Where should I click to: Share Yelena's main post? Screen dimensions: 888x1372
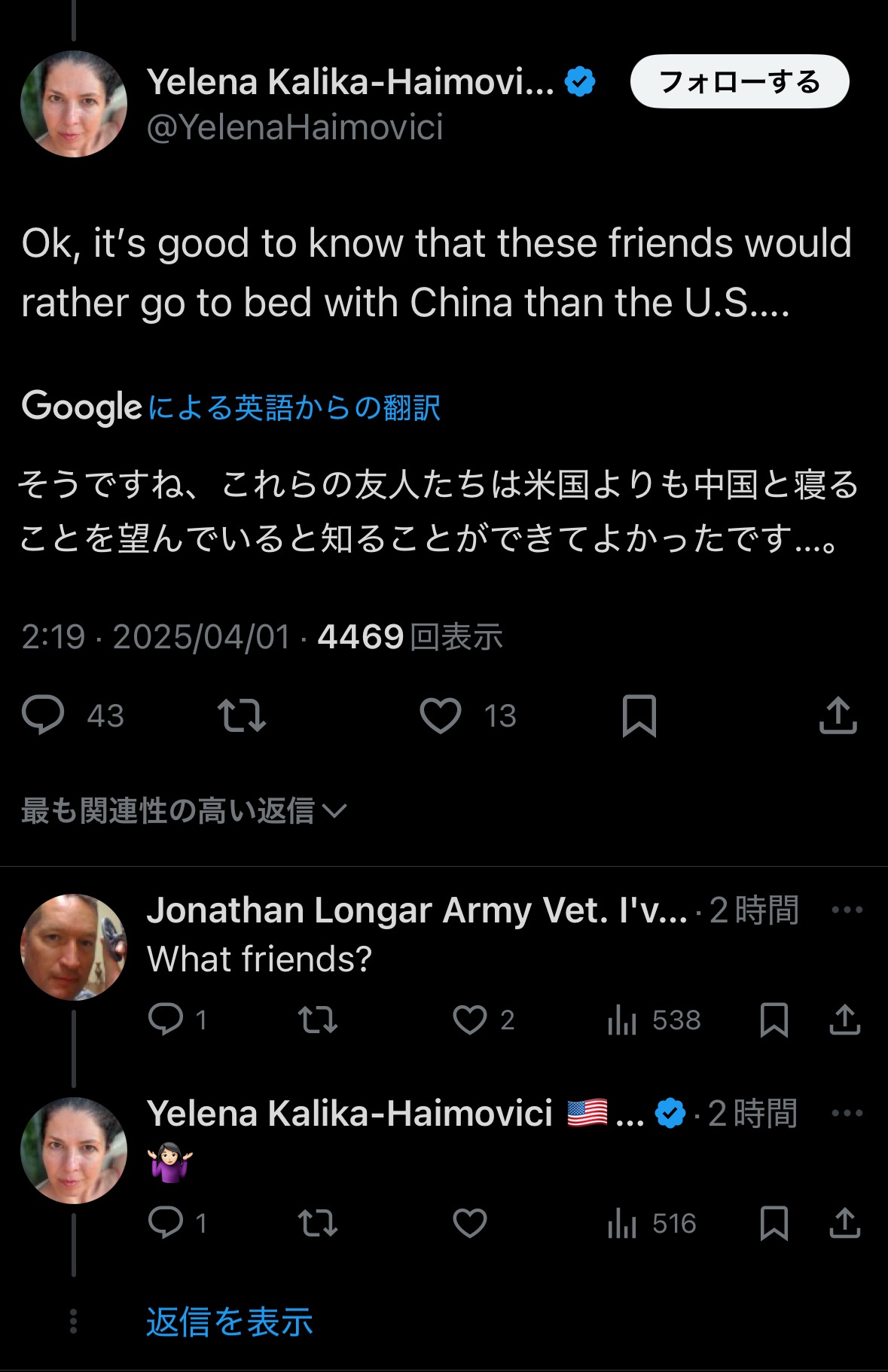838,715
